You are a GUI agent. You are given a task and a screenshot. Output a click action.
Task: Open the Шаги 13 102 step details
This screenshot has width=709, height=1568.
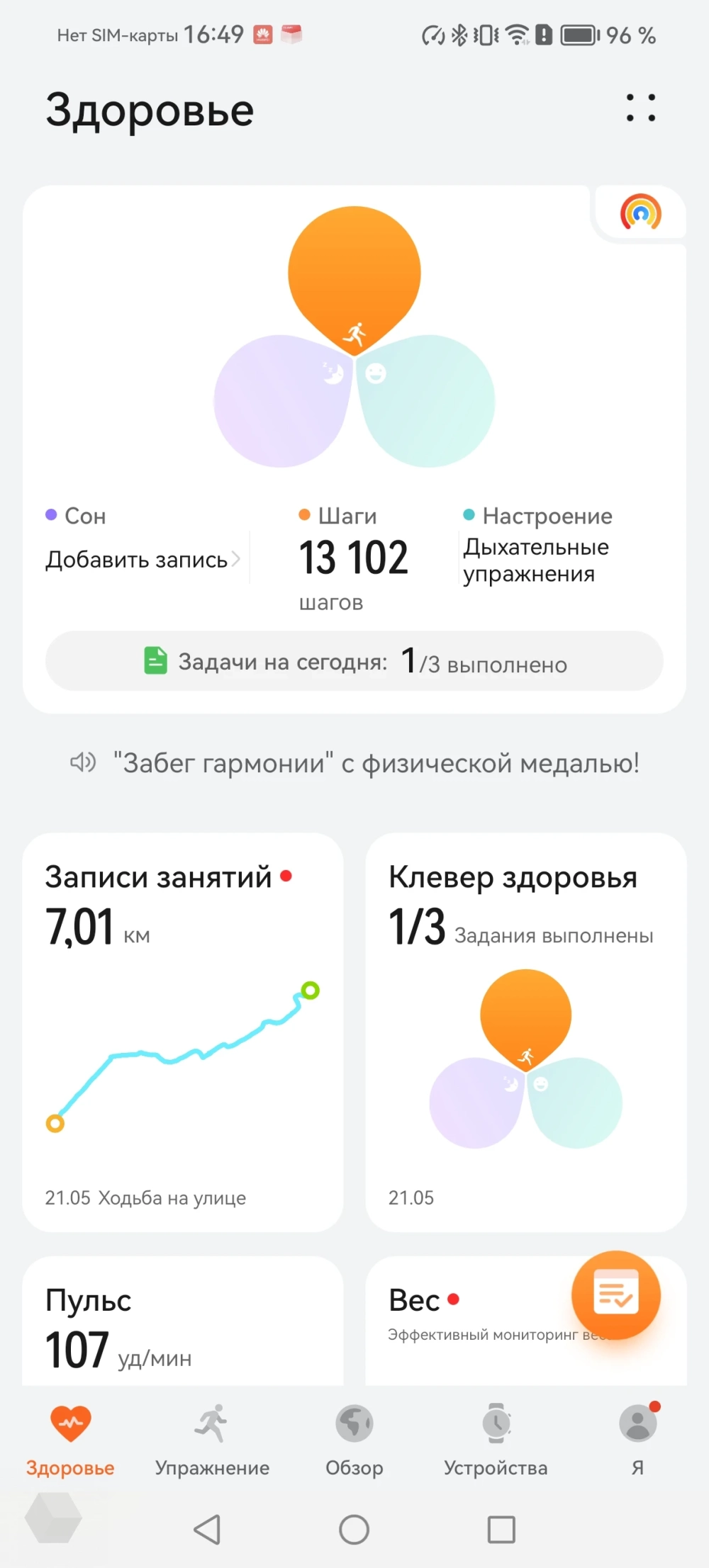353,558
